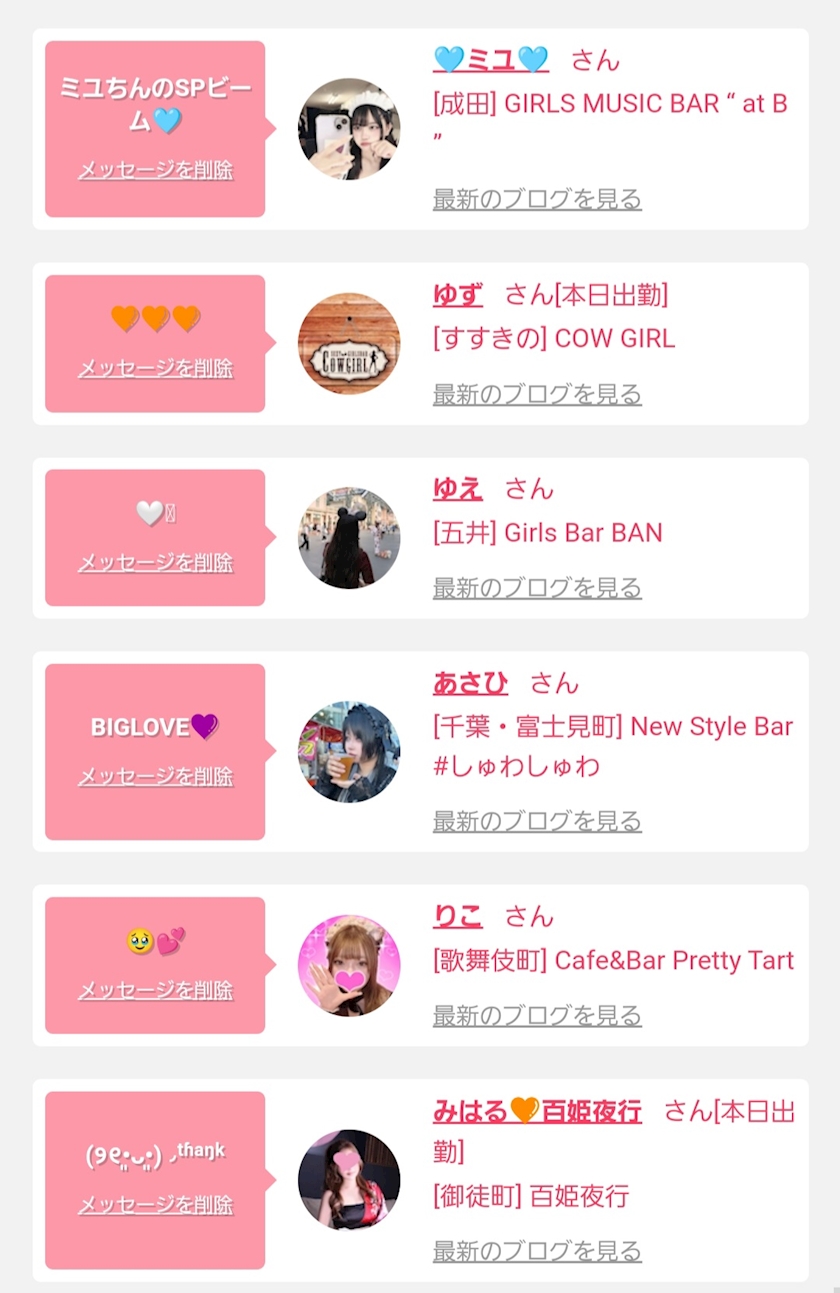The height and width of the screenshot is (1293, 840).
Task: Delete the ミユちんのSPビーム message
Action: [155, 170]
